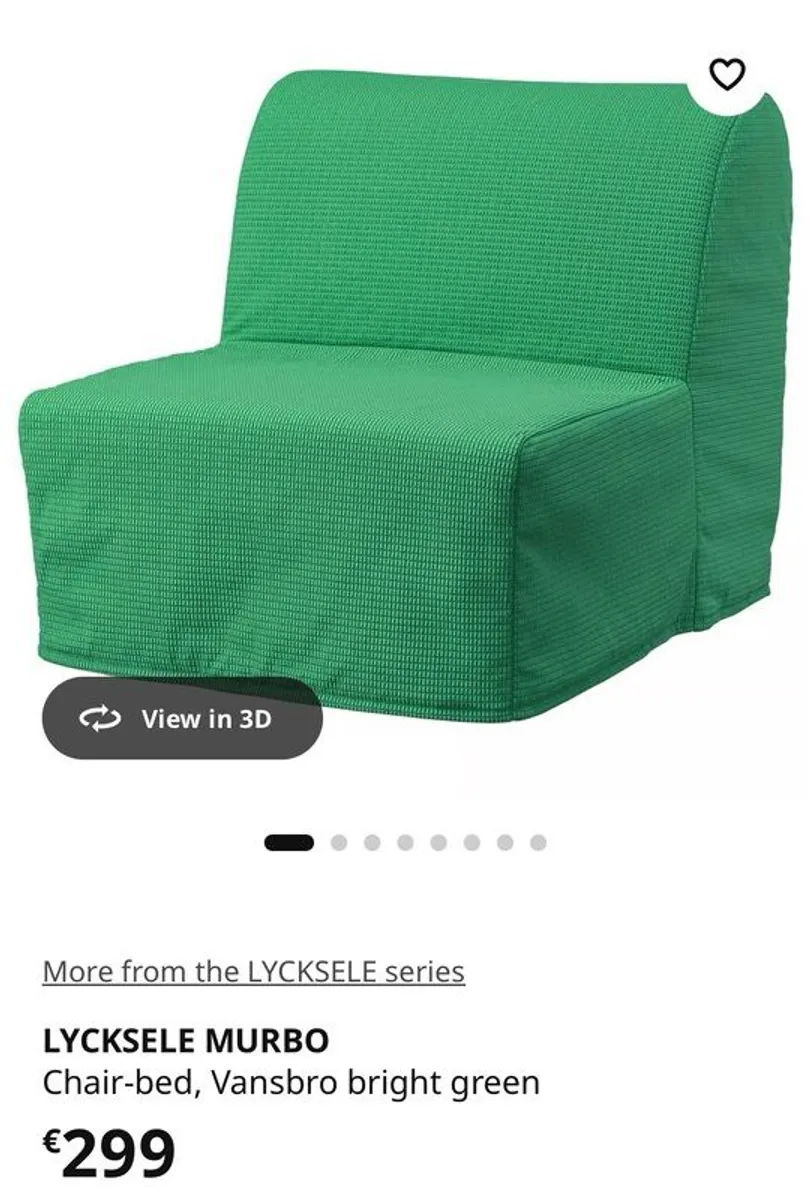Select the third carousel dot

click(x=372, y=841)
